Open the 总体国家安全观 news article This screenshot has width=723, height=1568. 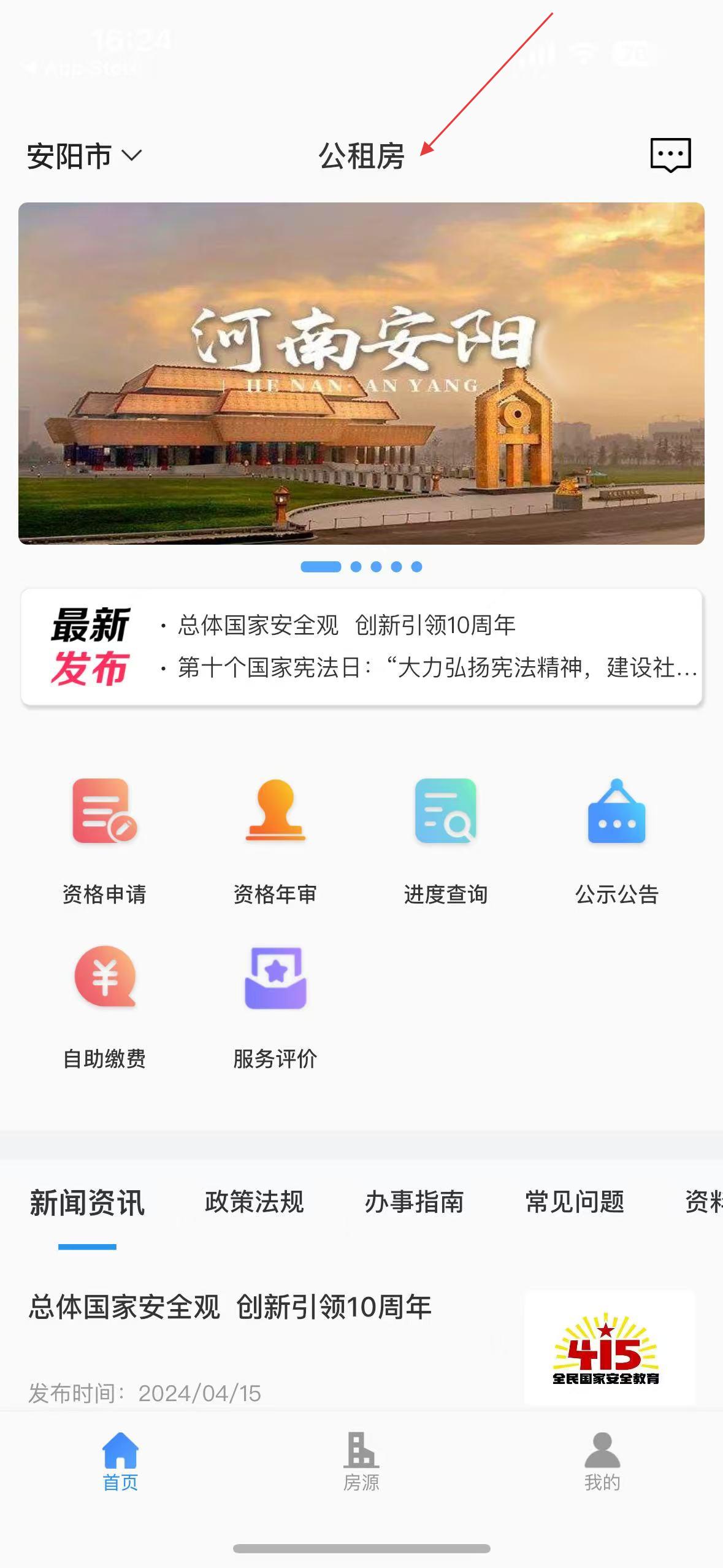click(361, 1347)
